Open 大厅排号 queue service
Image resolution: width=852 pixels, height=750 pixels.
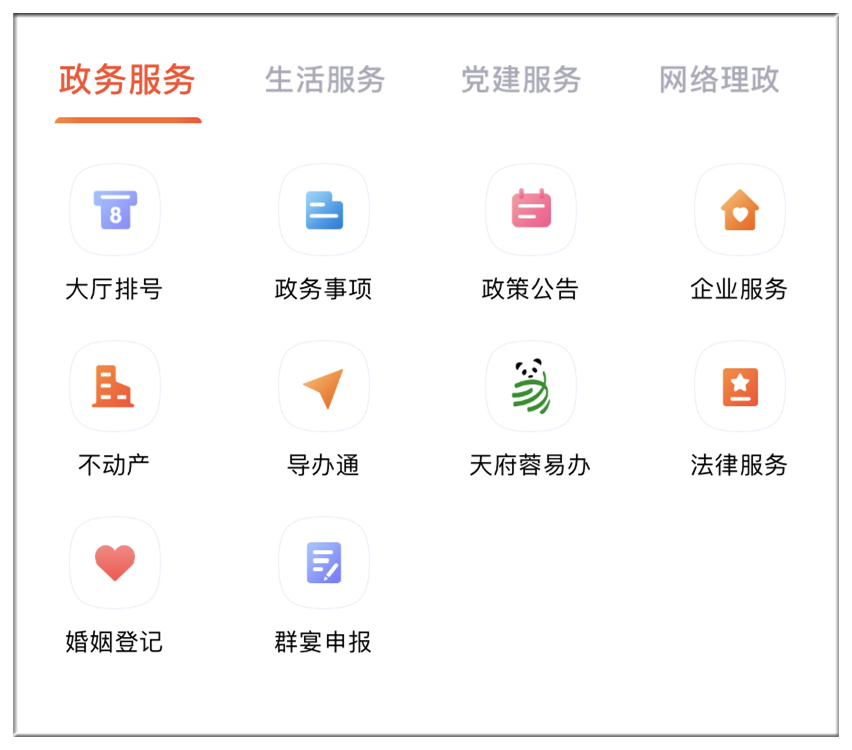click(115, 210)
